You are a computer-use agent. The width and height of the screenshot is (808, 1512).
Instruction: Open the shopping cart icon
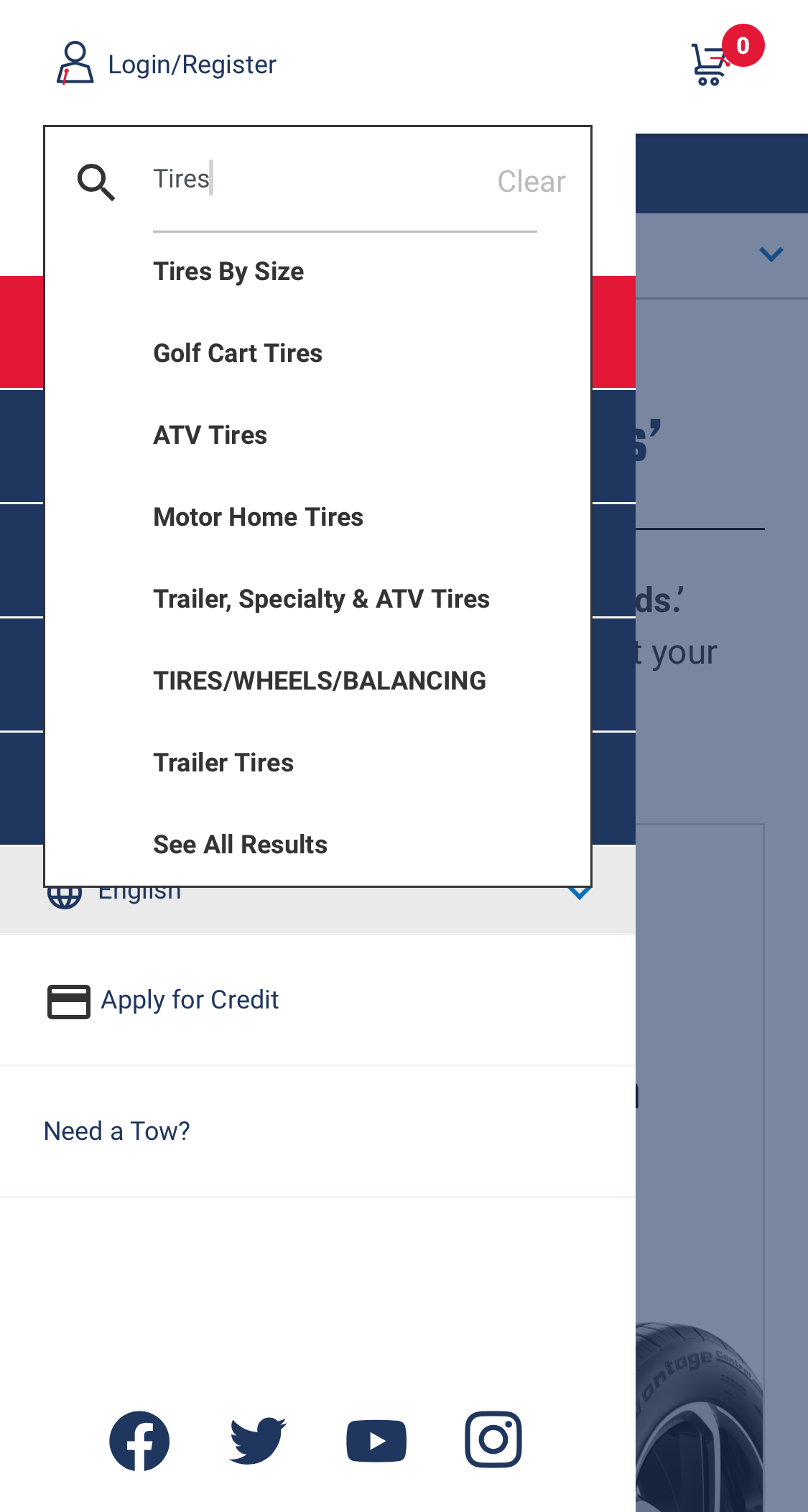pyautogui.click(x=707, y=66)
